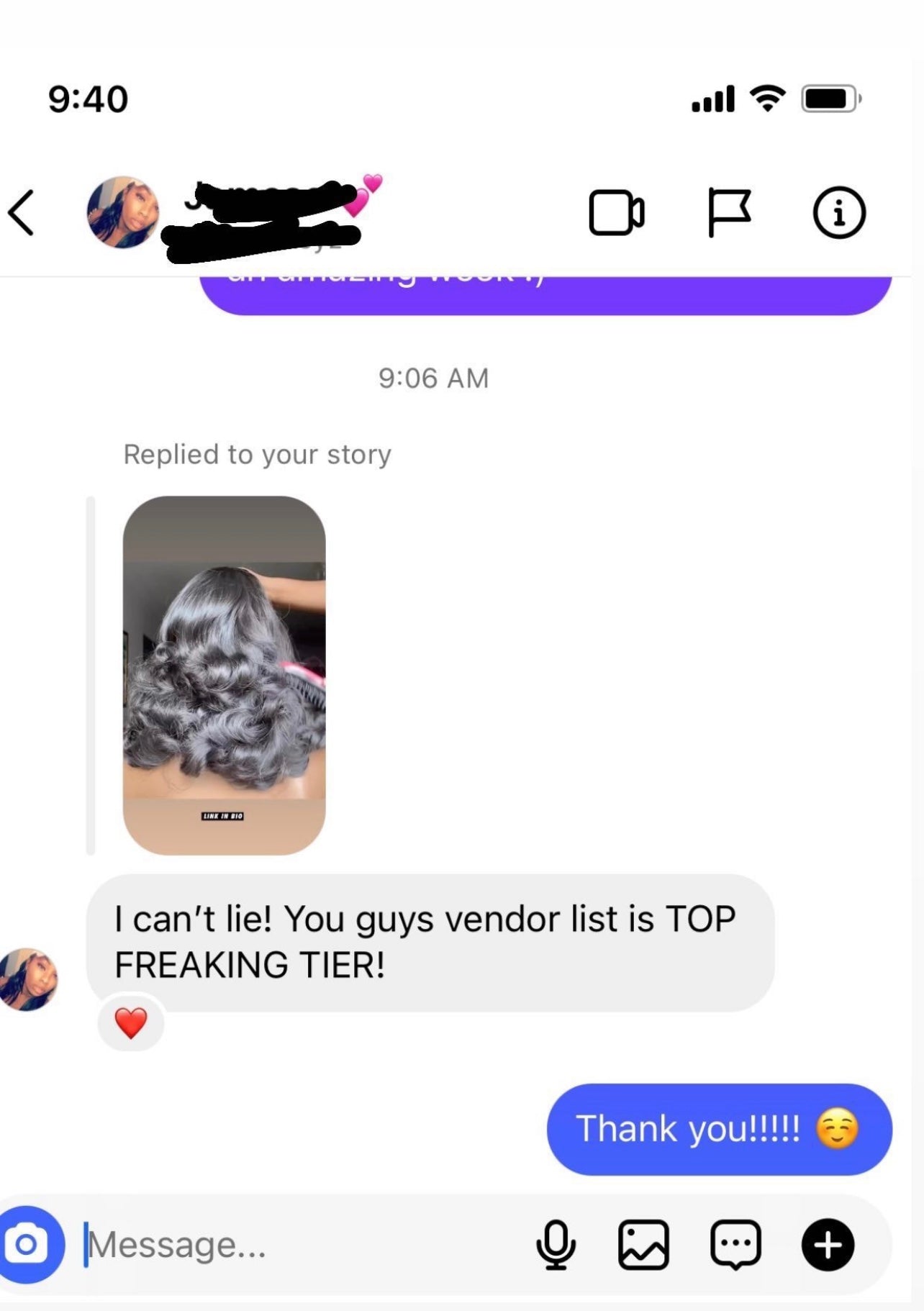The width and height of the screenshot is (924, 1311).
Task: Open photo gallery picker
Action: click(643, 1244)
